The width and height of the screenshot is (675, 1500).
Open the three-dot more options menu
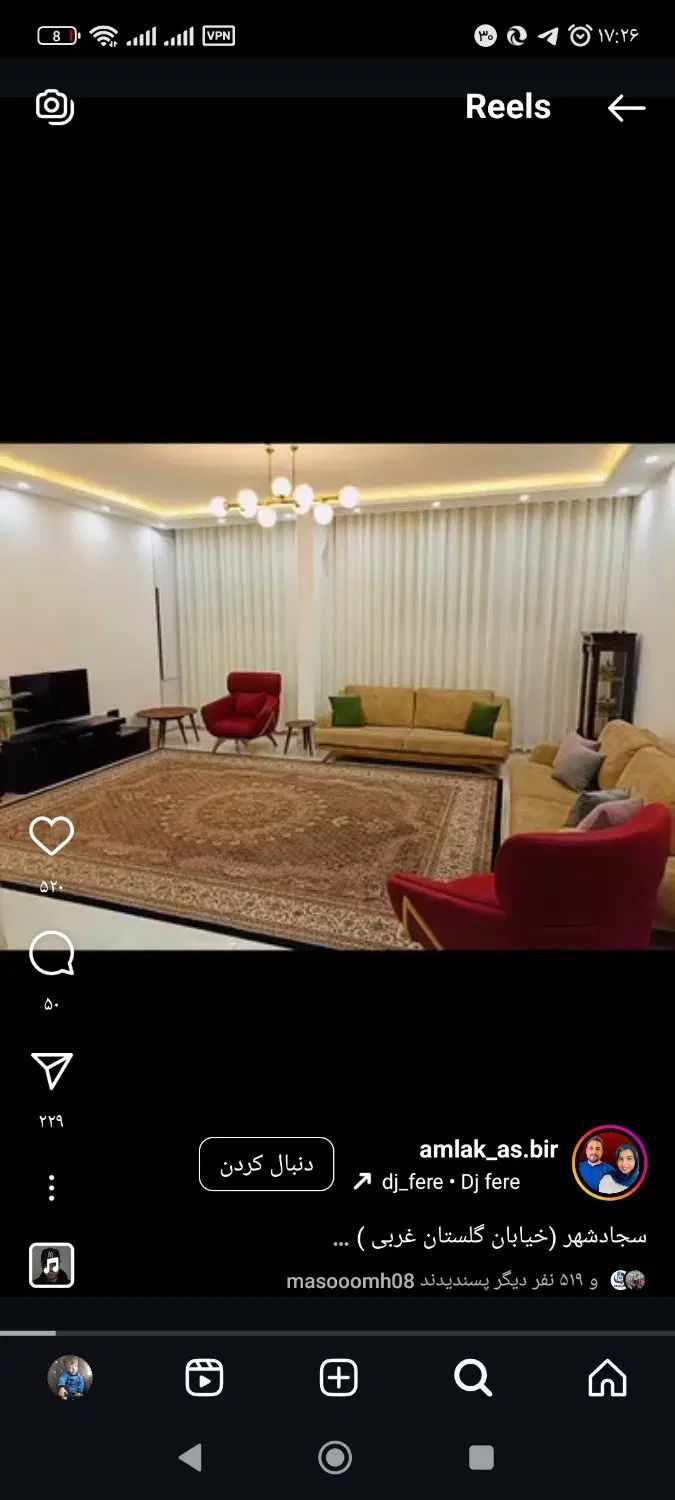coord(51,1188)
